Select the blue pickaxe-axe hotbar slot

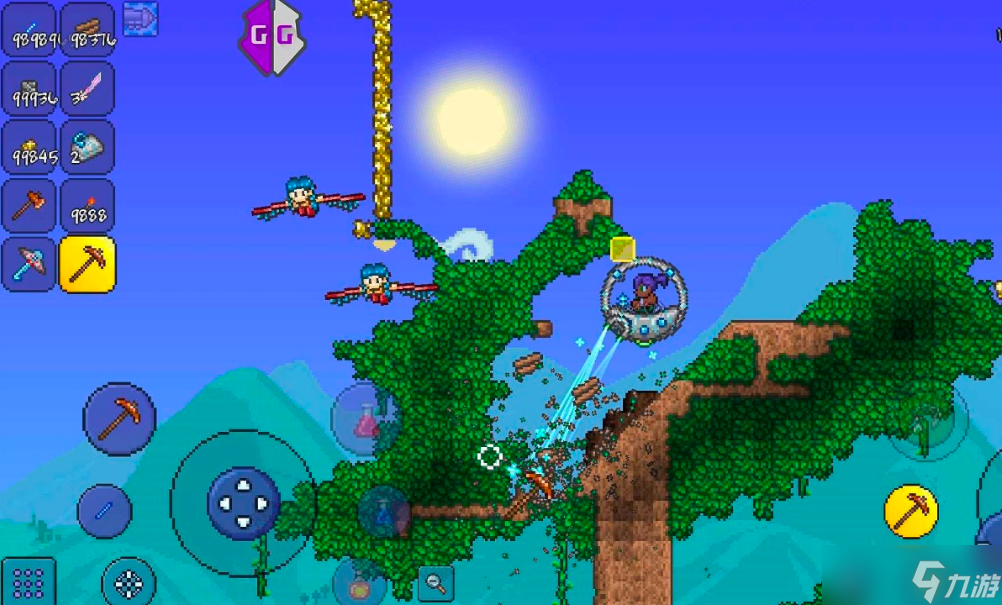(x=30, y=265)
